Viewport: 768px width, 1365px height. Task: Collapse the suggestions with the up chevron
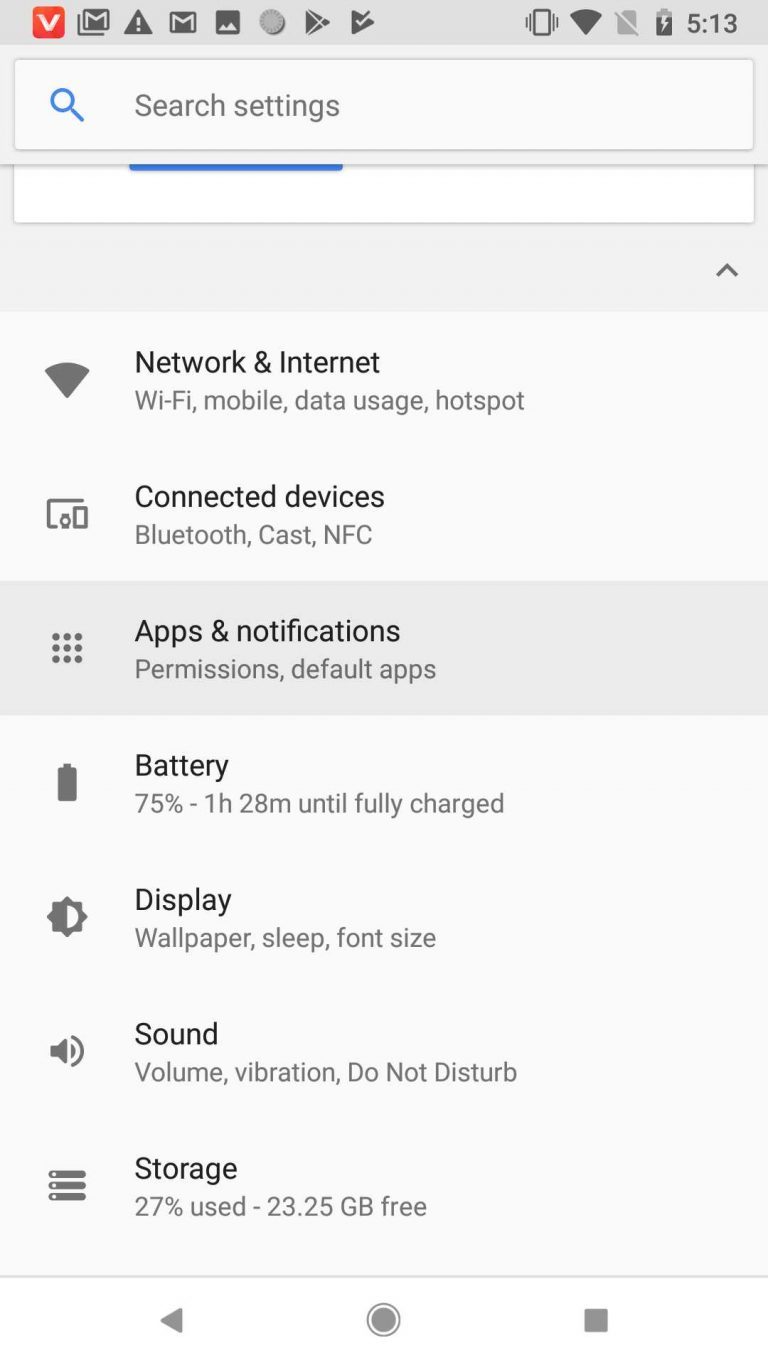pyautogui.click(x=727, y=270)
